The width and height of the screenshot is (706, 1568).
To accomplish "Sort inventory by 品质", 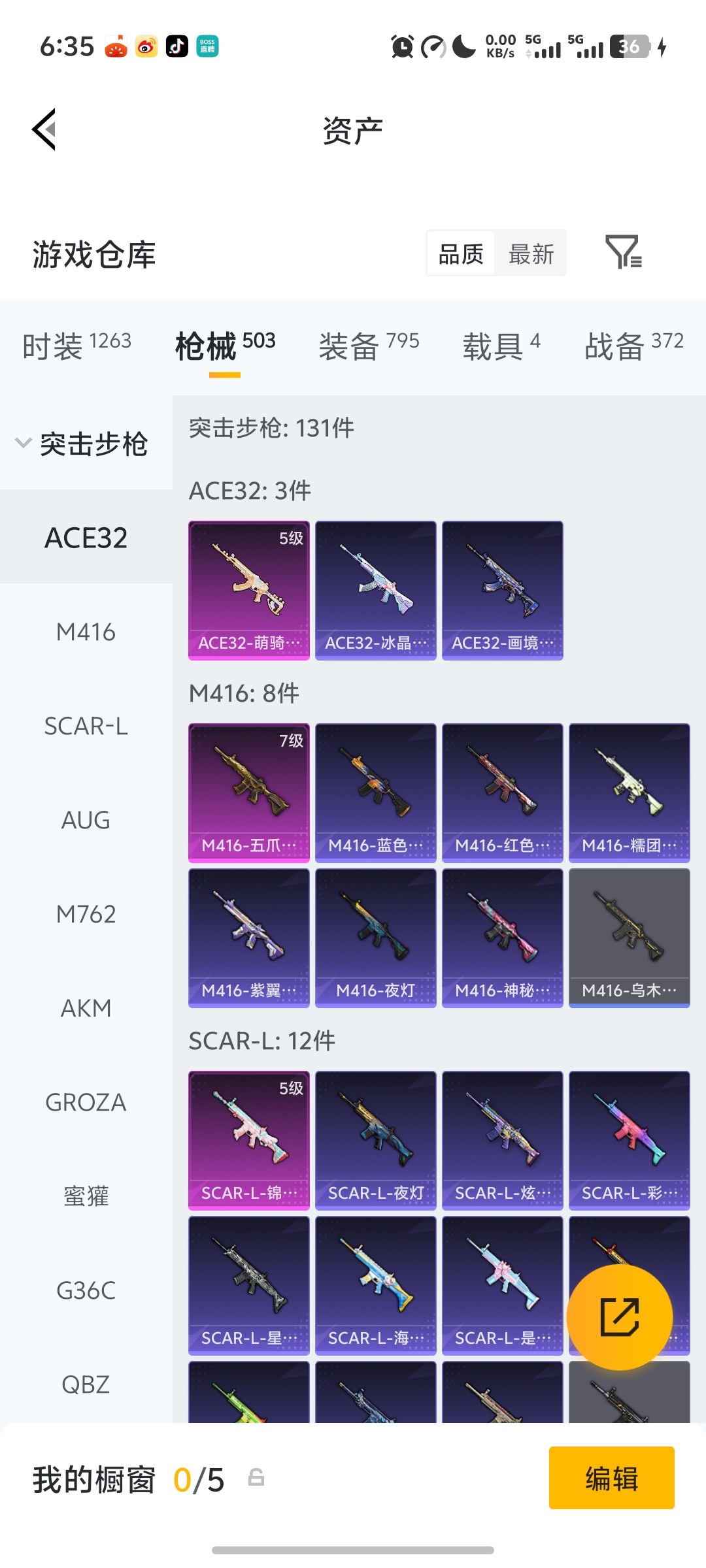I will [x=461, y=253].
